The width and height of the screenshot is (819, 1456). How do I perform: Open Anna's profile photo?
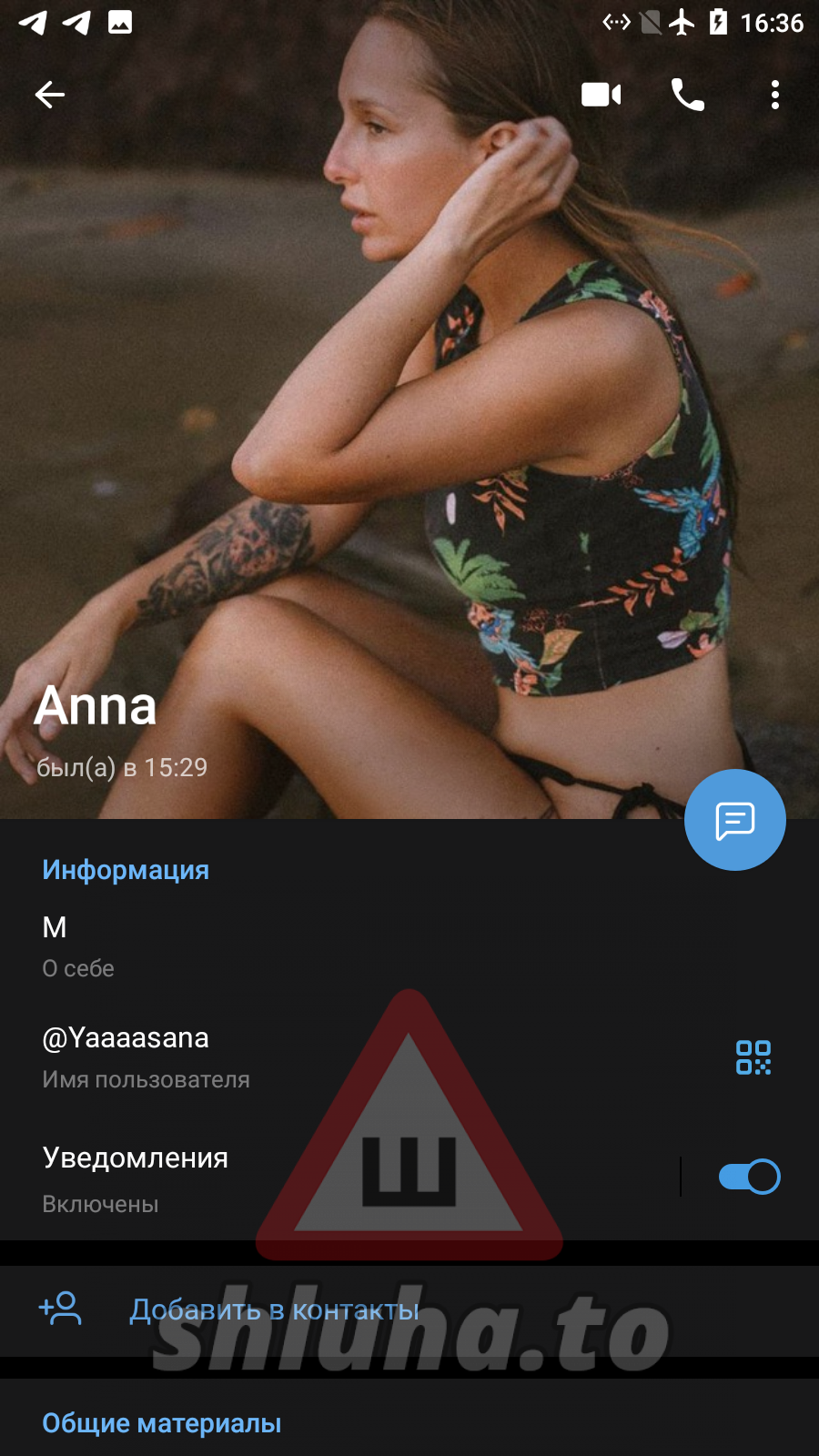409,409
